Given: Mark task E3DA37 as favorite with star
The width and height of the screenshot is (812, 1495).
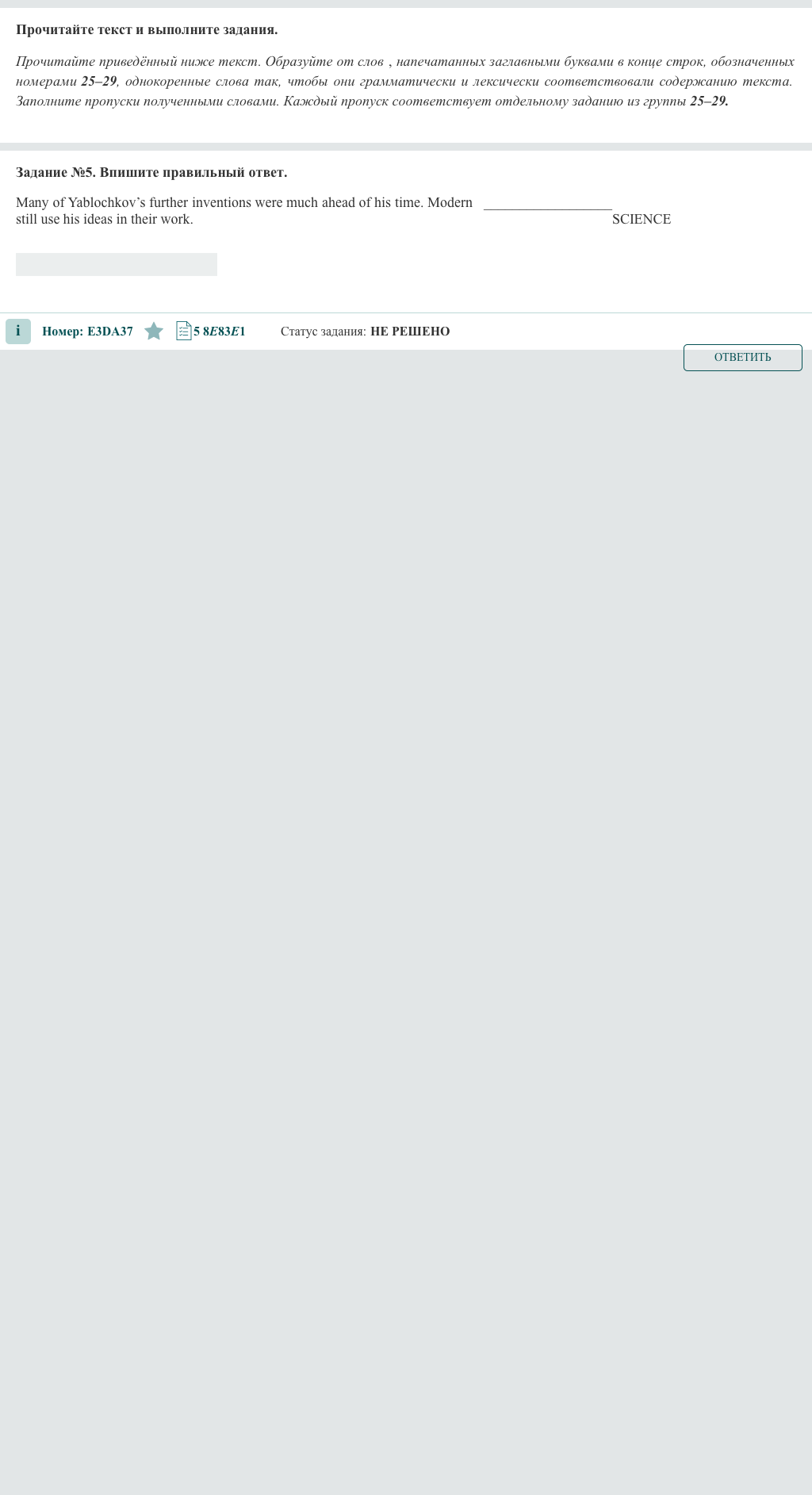Looking at the screenshot, I should 154,332.
